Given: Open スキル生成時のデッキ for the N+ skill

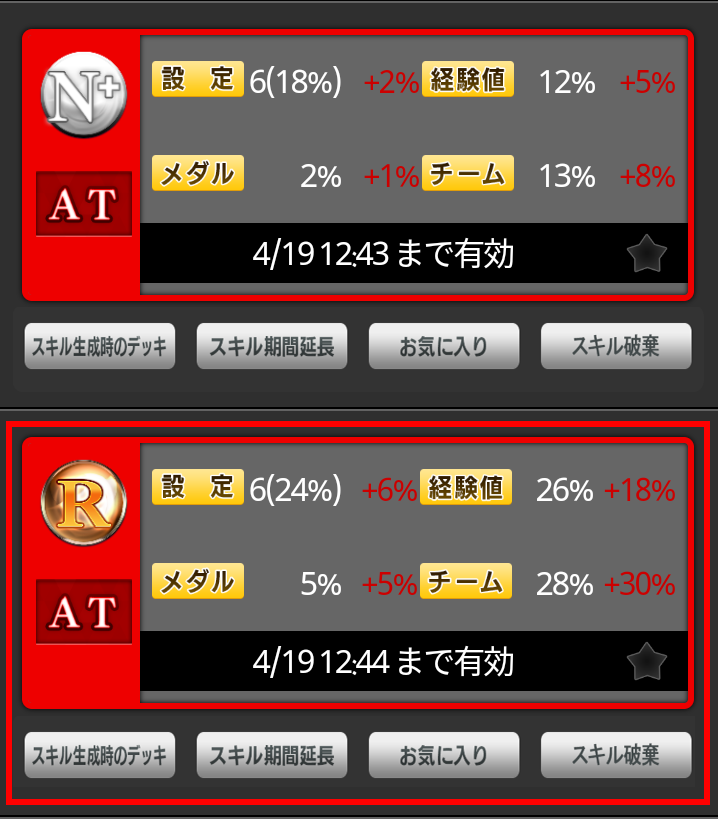Looking at the screenshot, I should tap(100, 347).
